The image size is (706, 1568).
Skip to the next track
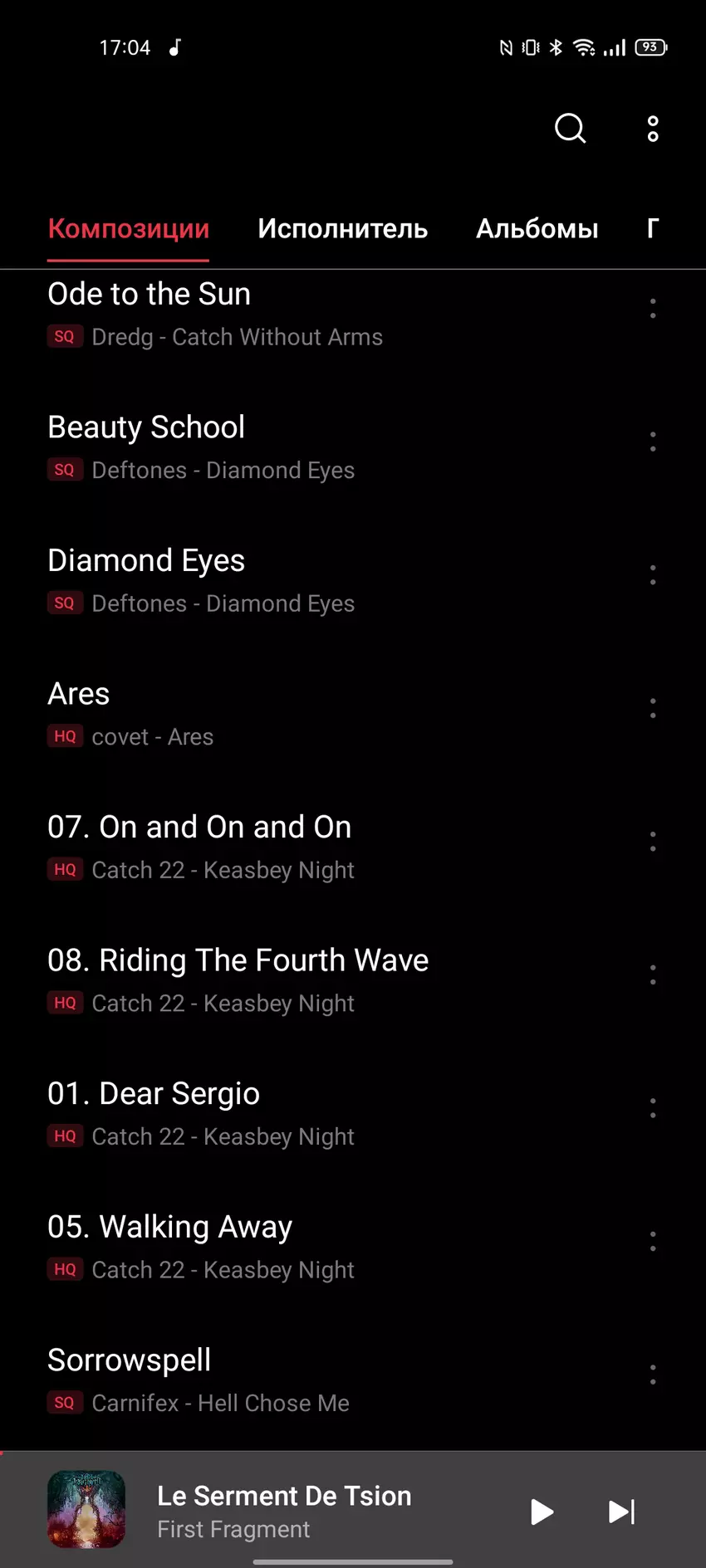tap(621, 1512)
